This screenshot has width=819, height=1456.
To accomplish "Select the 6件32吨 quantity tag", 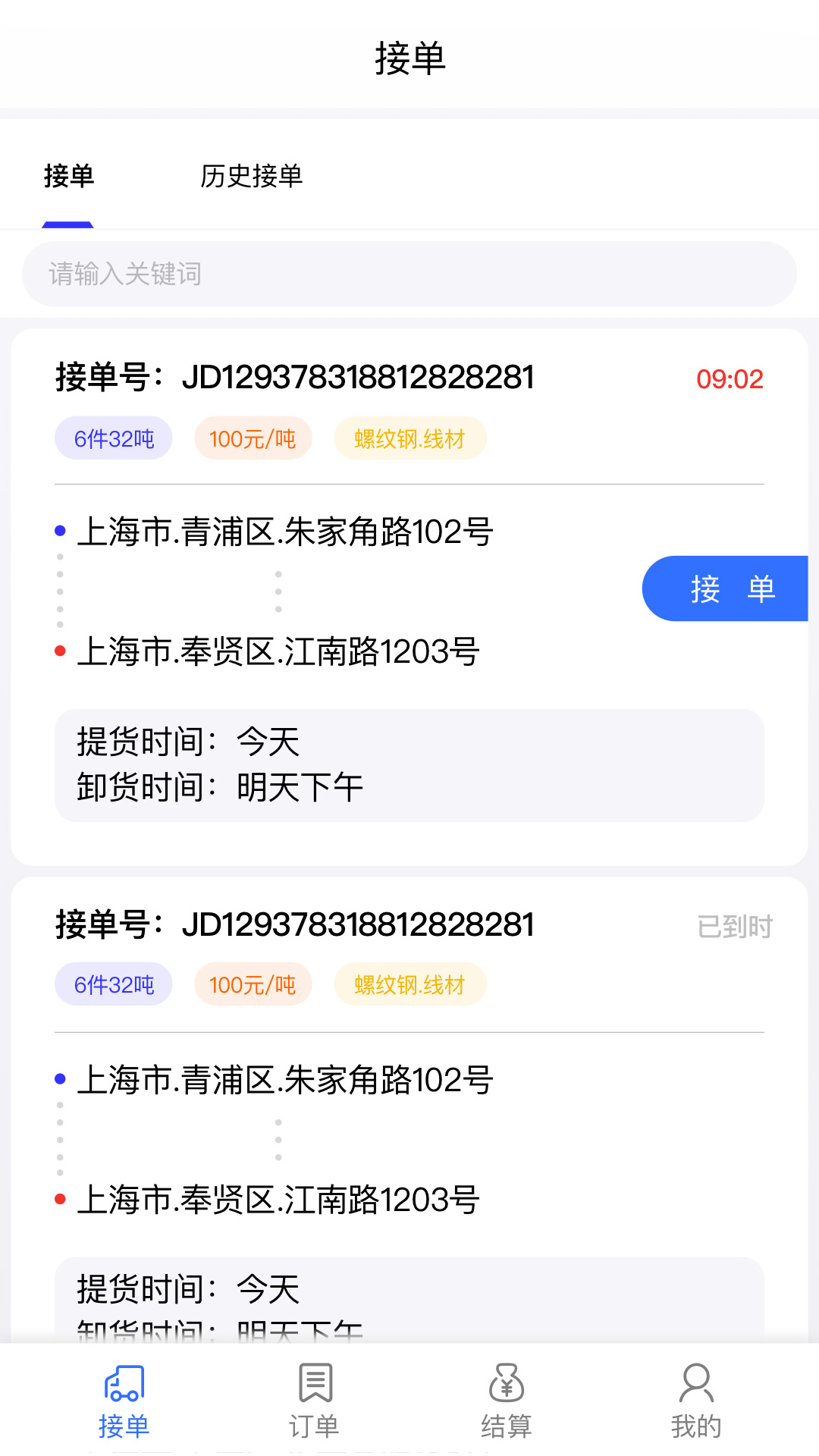I will coord(113,438).
